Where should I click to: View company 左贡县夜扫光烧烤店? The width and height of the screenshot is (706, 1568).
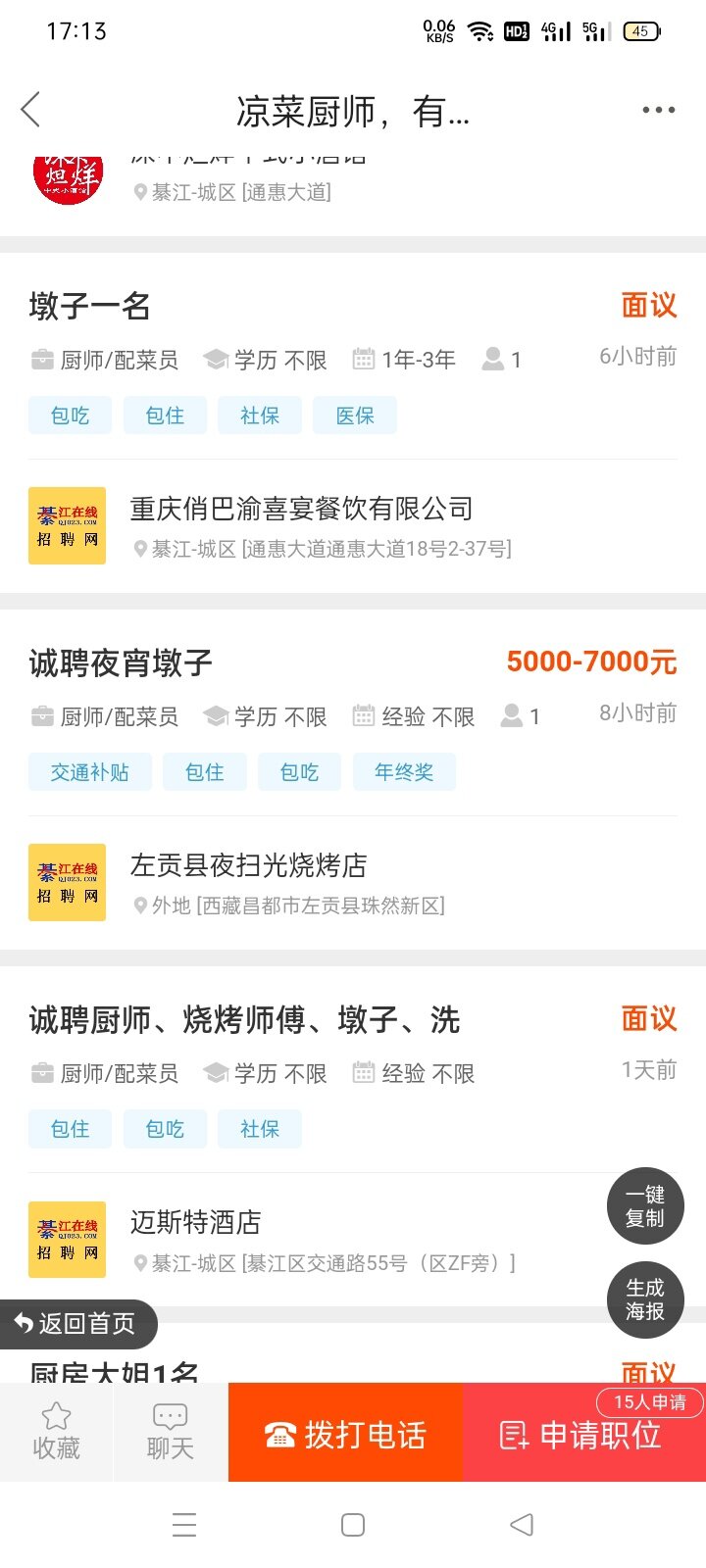249,865
